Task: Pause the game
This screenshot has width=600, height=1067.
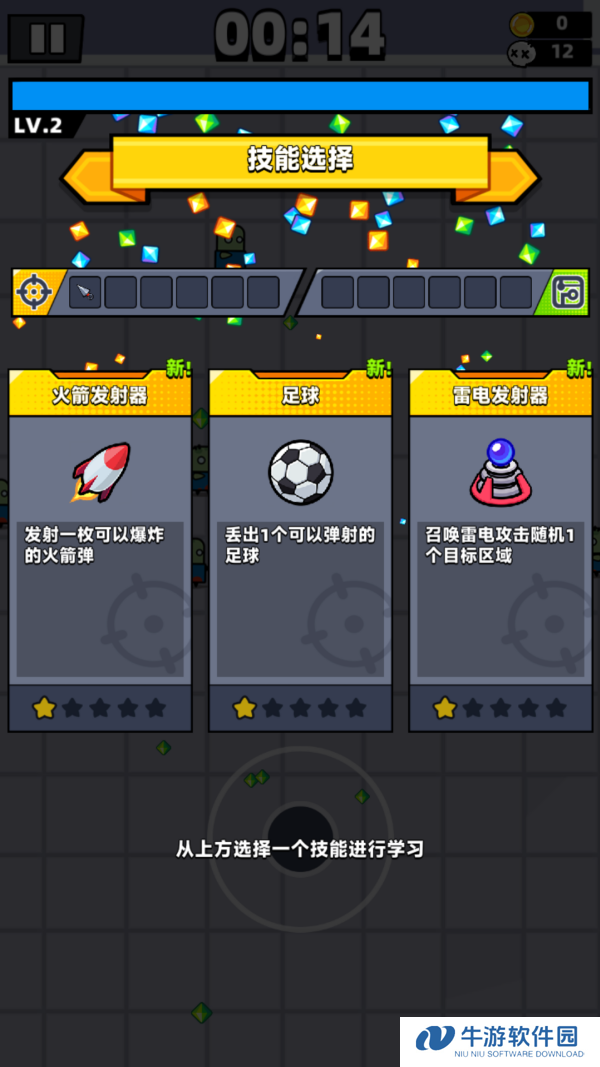Action: pos(46,38)
